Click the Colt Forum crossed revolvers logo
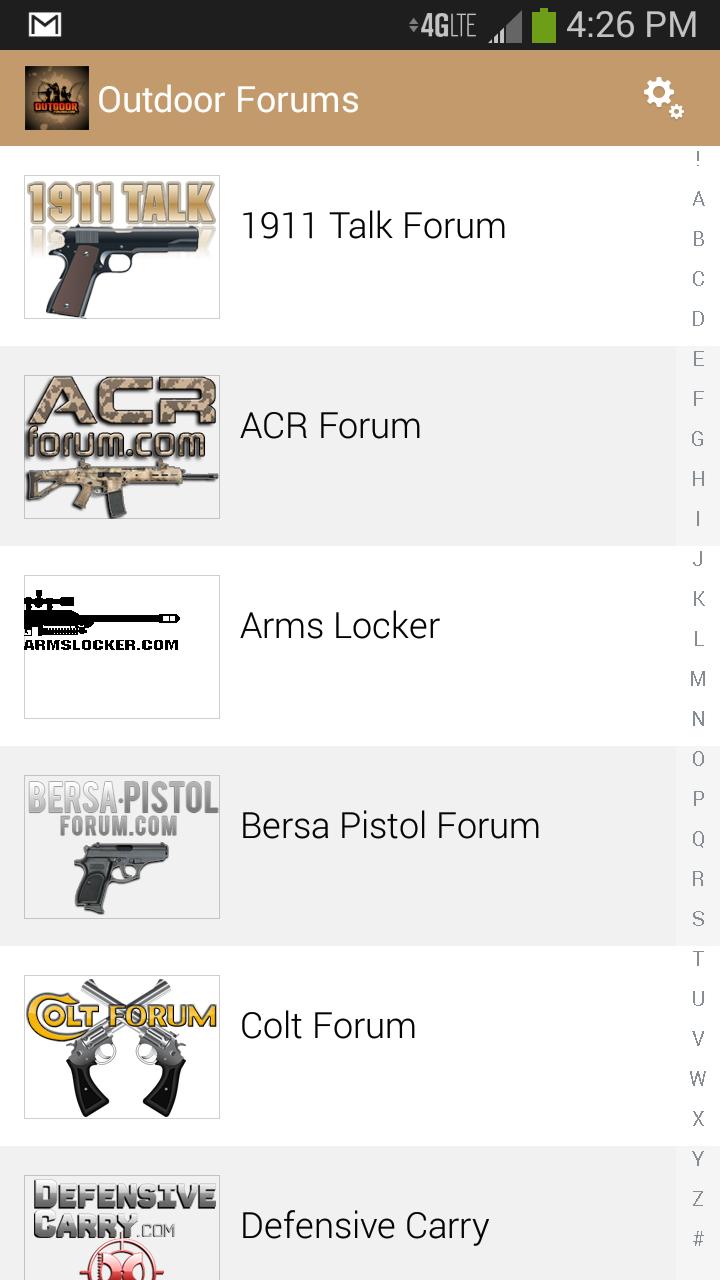720x1280 pixels. pos(120,1046)
